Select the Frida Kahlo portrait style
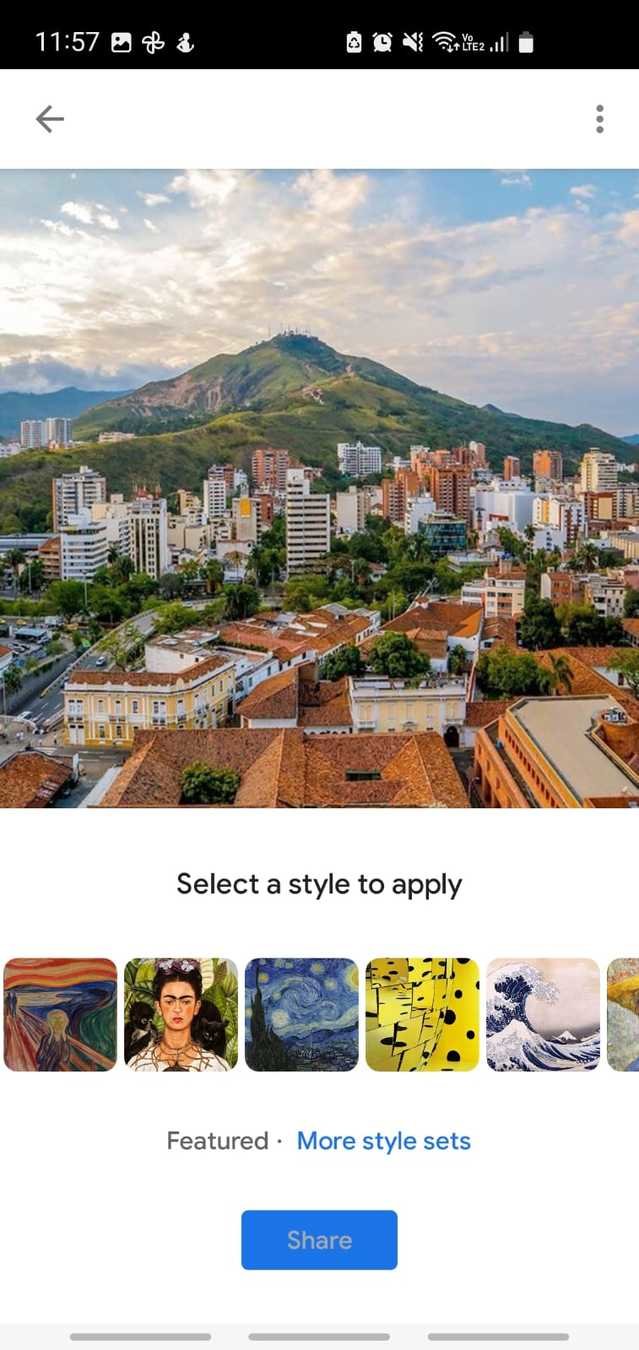Viewport: 639px width, 1350px height. pos(181,1014)
